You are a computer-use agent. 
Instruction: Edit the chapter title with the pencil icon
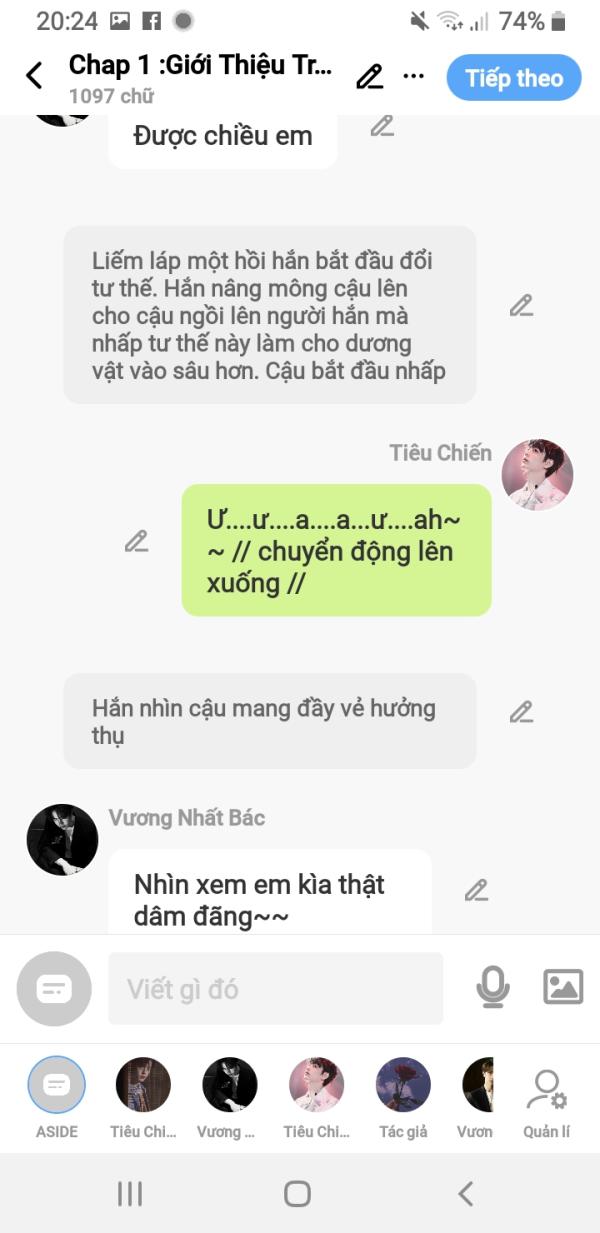pos(370,77)
